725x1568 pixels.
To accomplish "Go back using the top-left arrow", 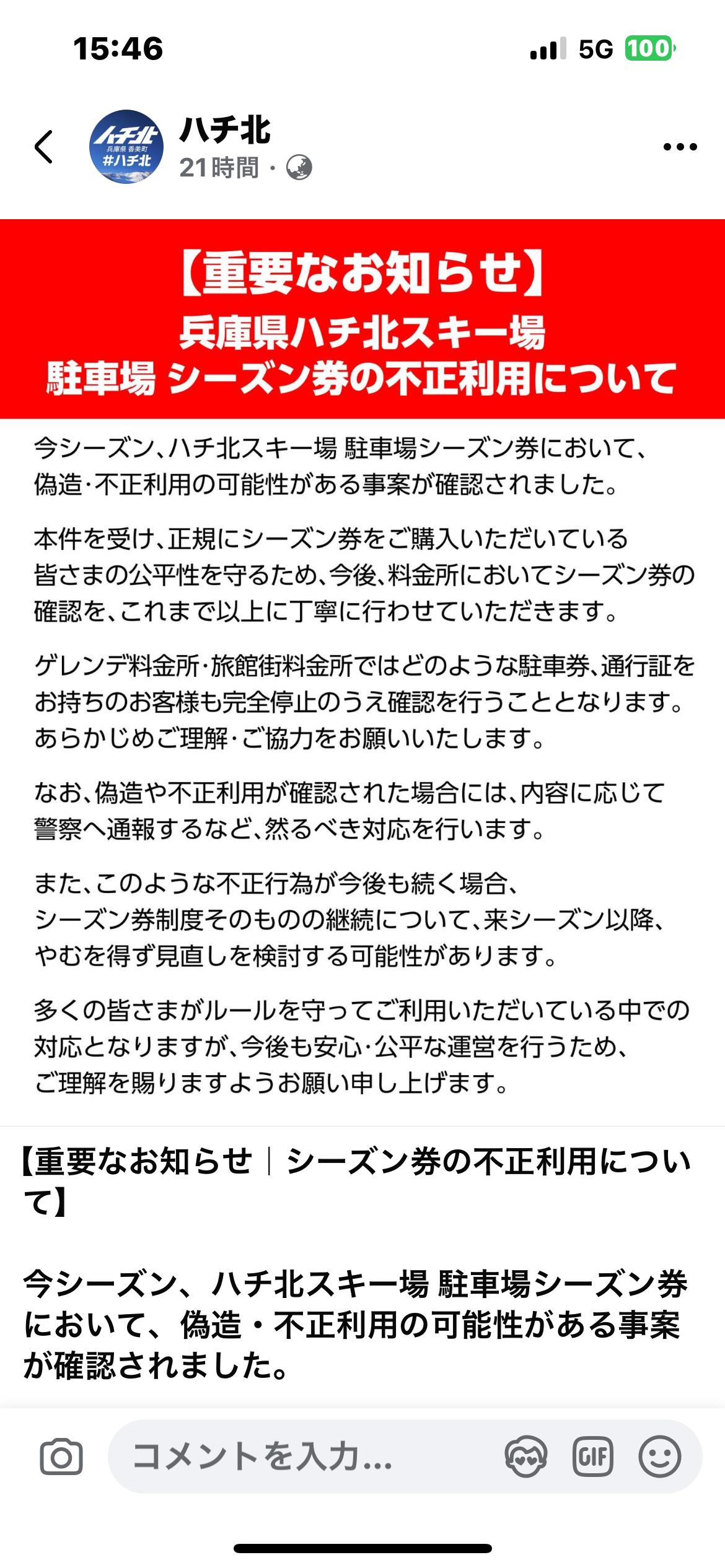I will (44, 147).
